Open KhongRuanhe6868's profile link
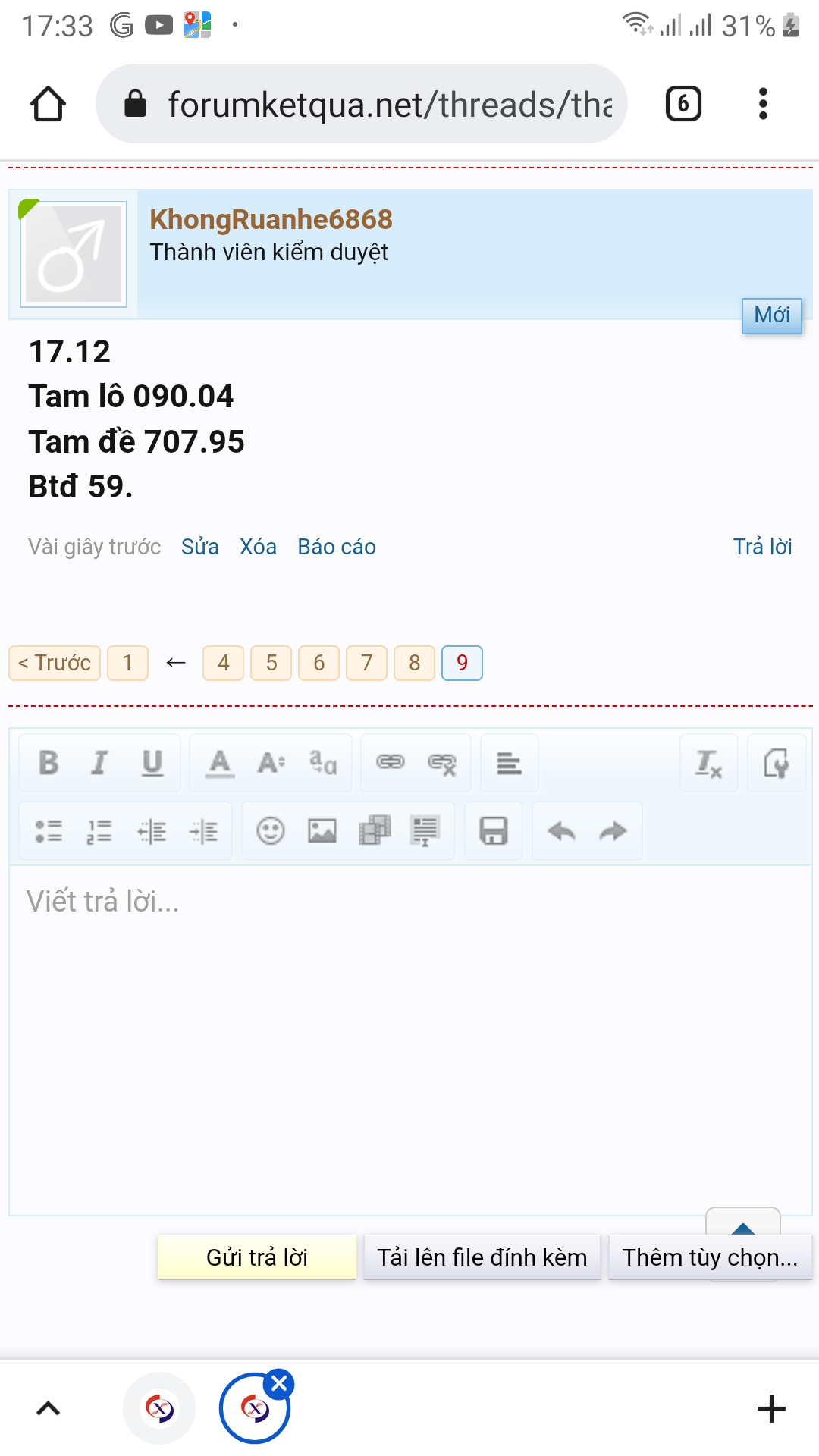This screenshot has height=1456, width=819. [x=271, y=219]
